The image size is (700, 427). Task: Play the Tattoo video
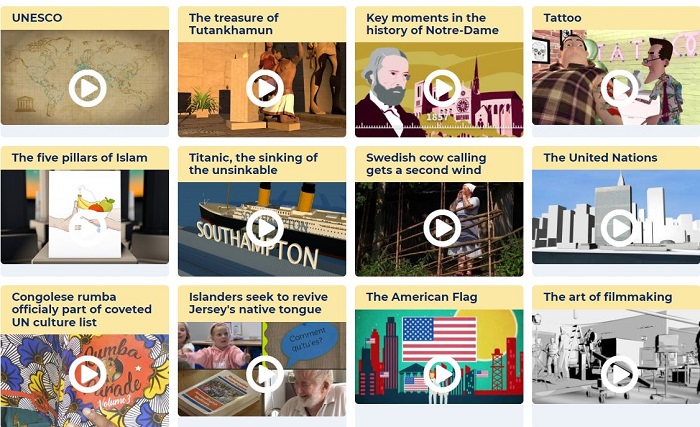click(x=619, y=88)
